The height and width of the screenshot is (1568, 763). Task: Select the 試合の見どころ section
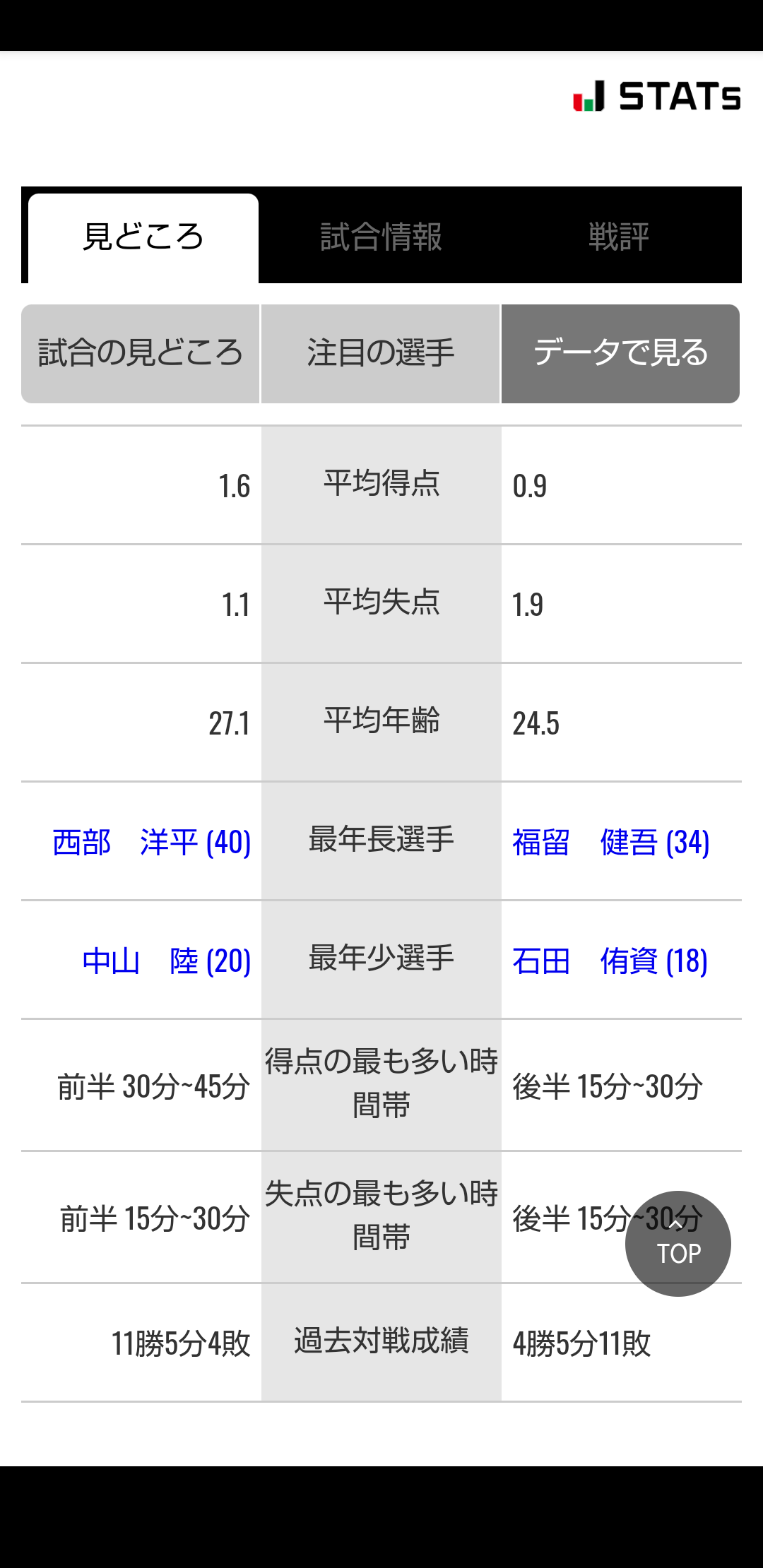141,353
